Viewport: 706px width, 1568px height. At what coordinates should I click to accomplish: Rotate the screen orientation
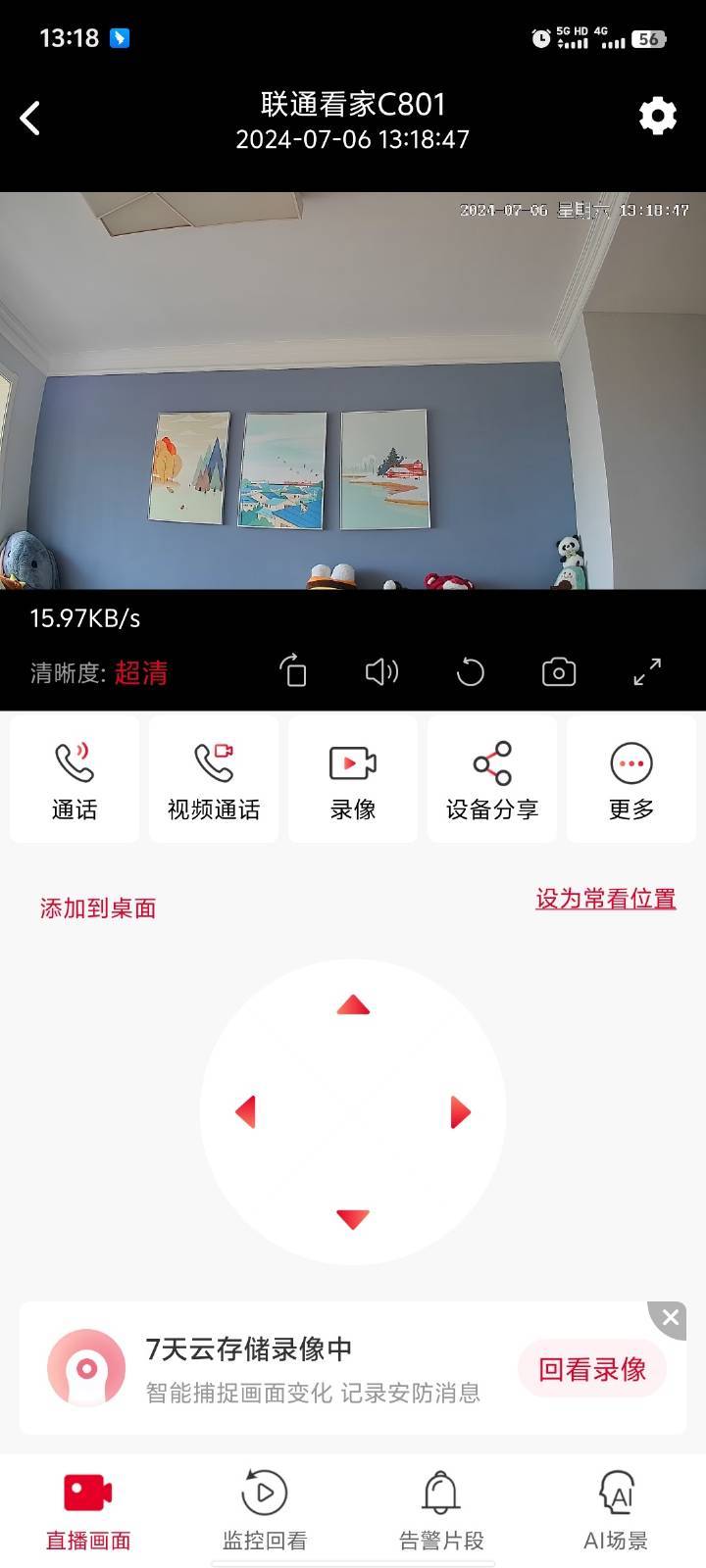293,672
